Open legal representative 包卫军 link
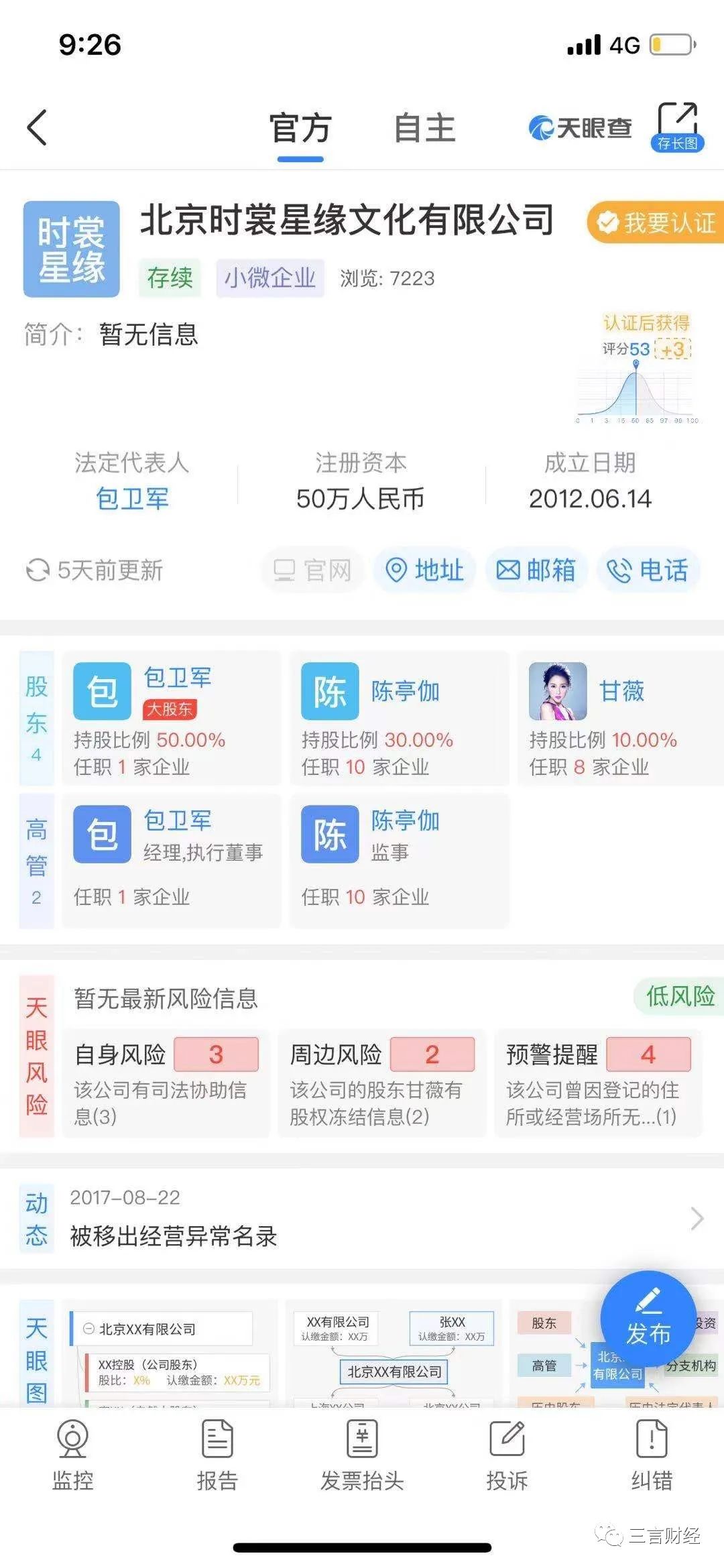This screenshot has height=1568, width=724. coord(132,499)
